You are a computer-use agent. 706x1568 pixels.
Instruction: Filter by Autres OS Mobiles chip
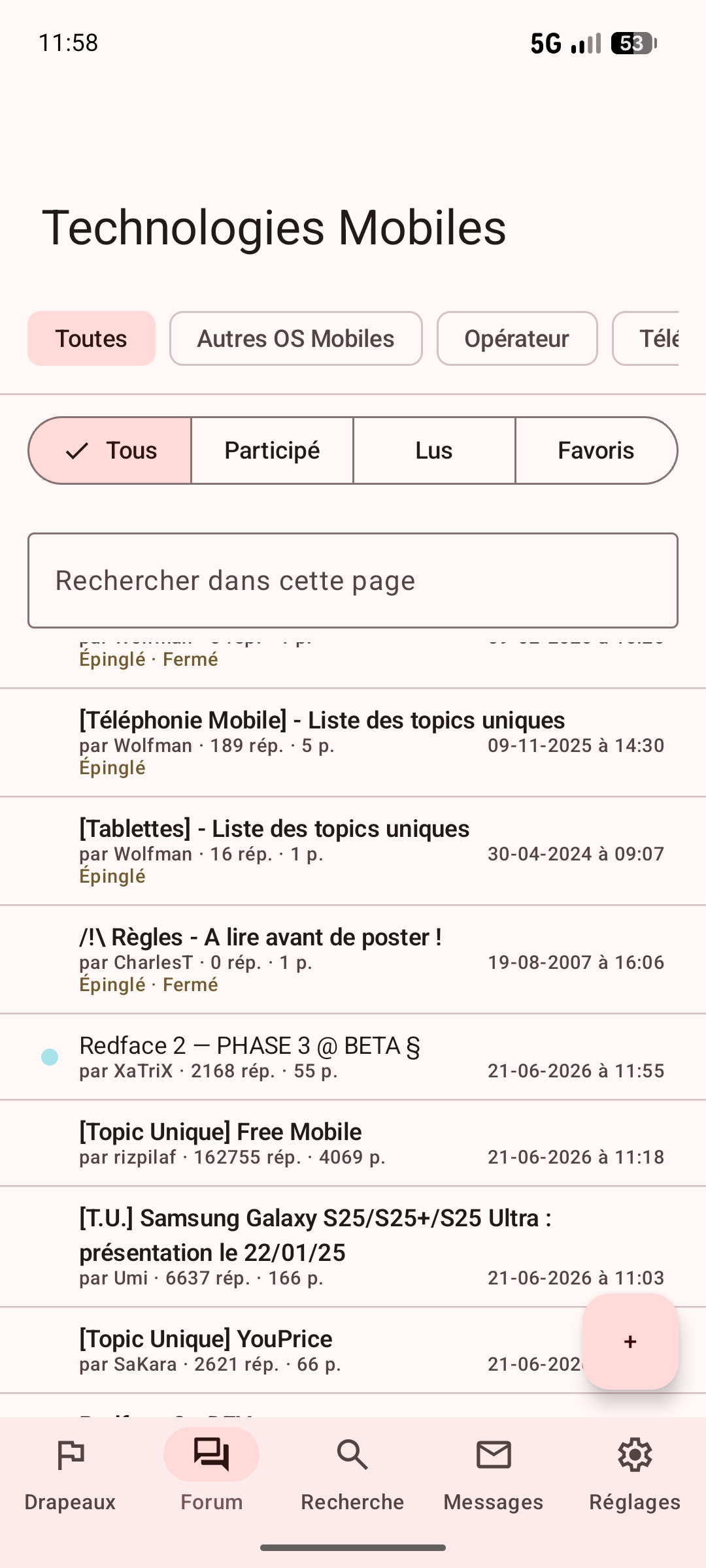pos(296,338)
